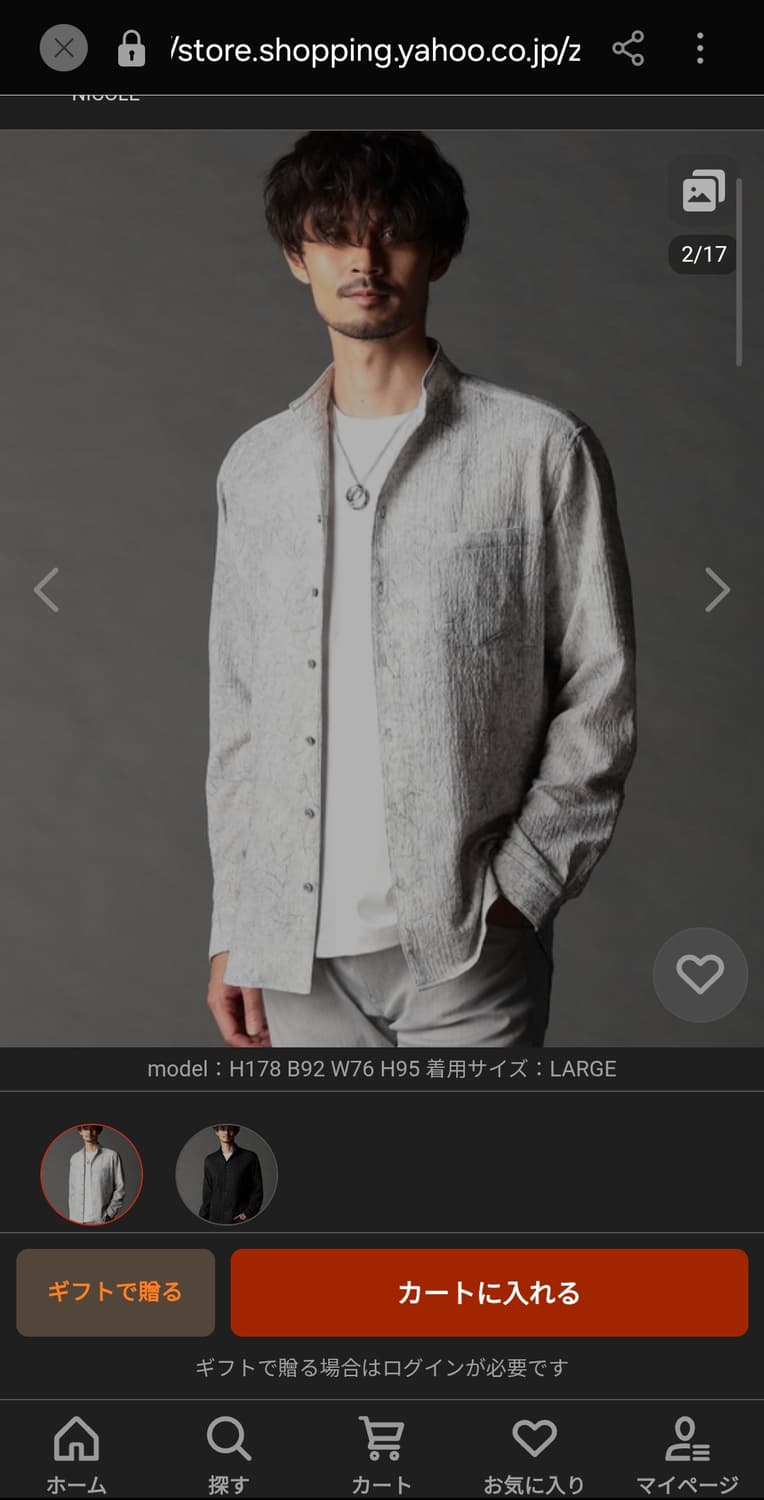Toggle the favorite heart on the product photo
This screenshot has height=1500, width=764.
pos(699,974)
